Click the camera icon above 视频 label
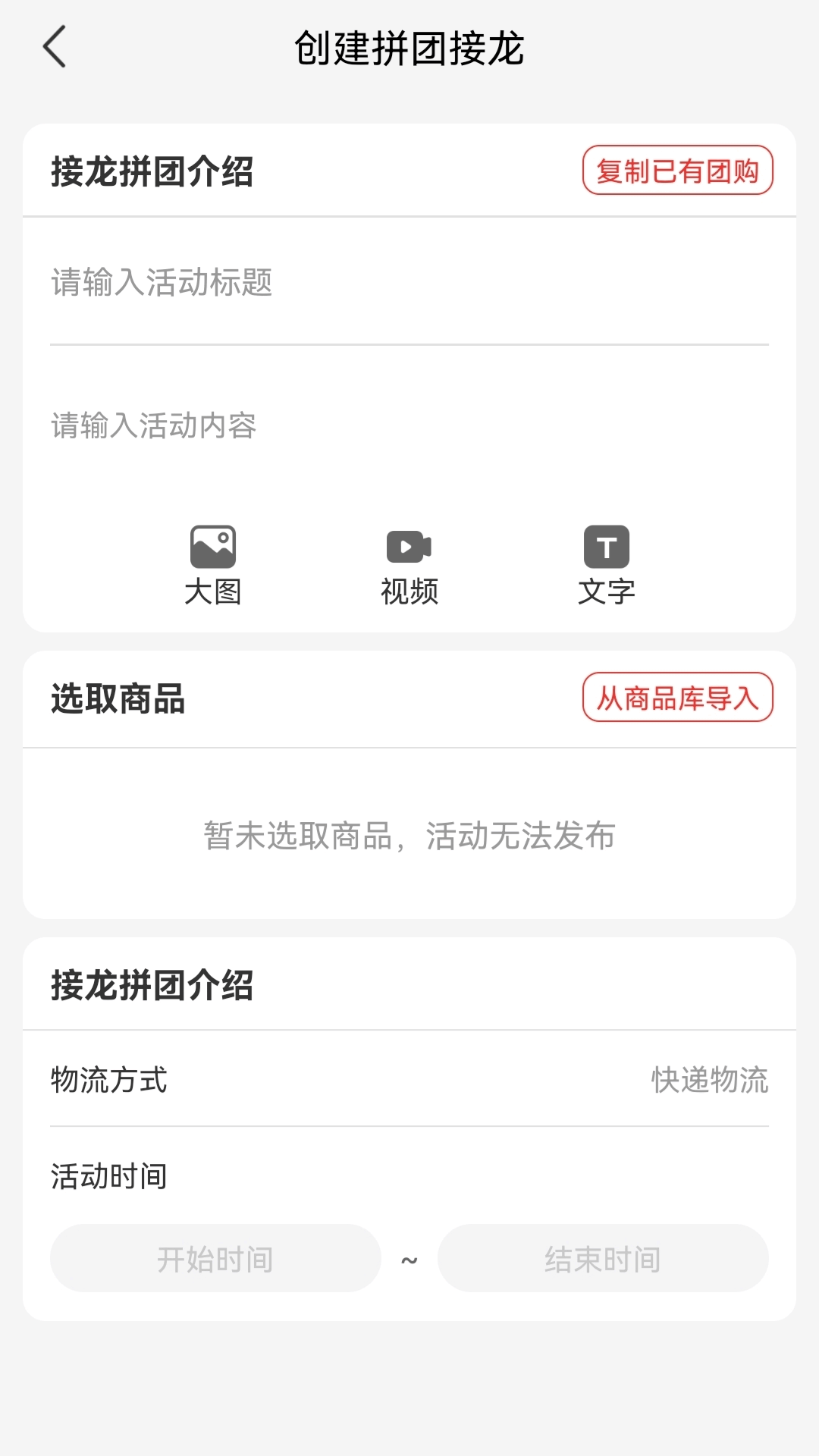The height and width of the screenshot is (1456, 819). [x=409, y=545]
